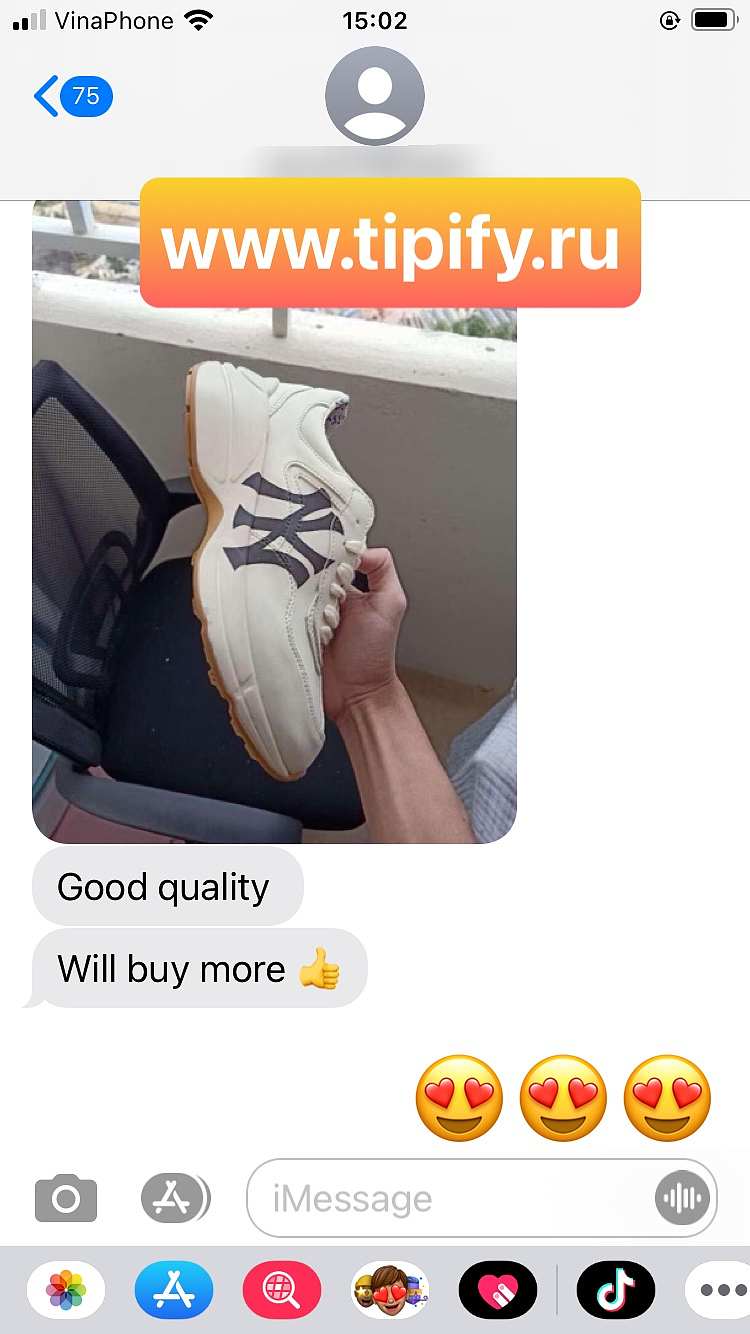Tap the 'Good quality' message bubble
750x1334 pixels.
[167, 887]
